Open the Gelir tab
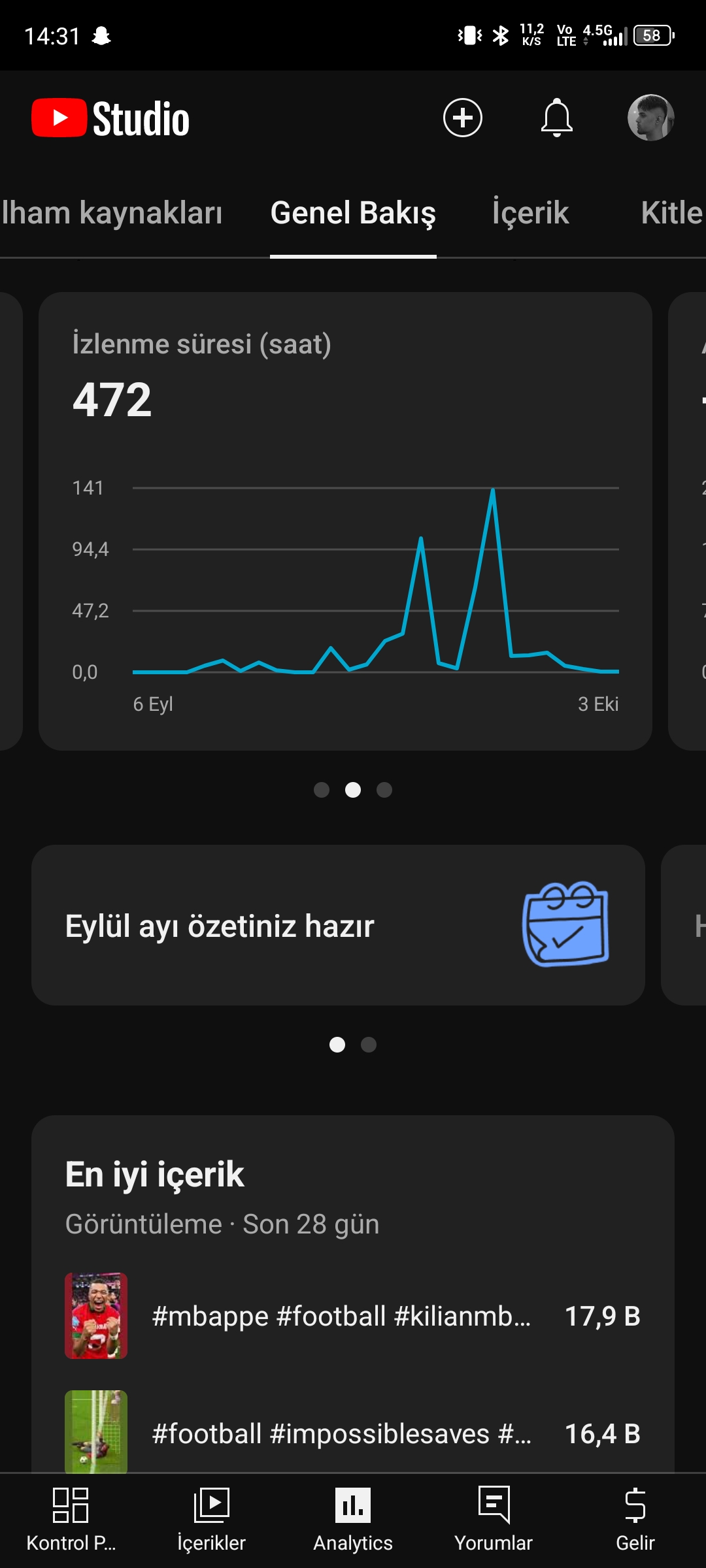Screen dimensions: 706x1568 tap(635, 1520)
